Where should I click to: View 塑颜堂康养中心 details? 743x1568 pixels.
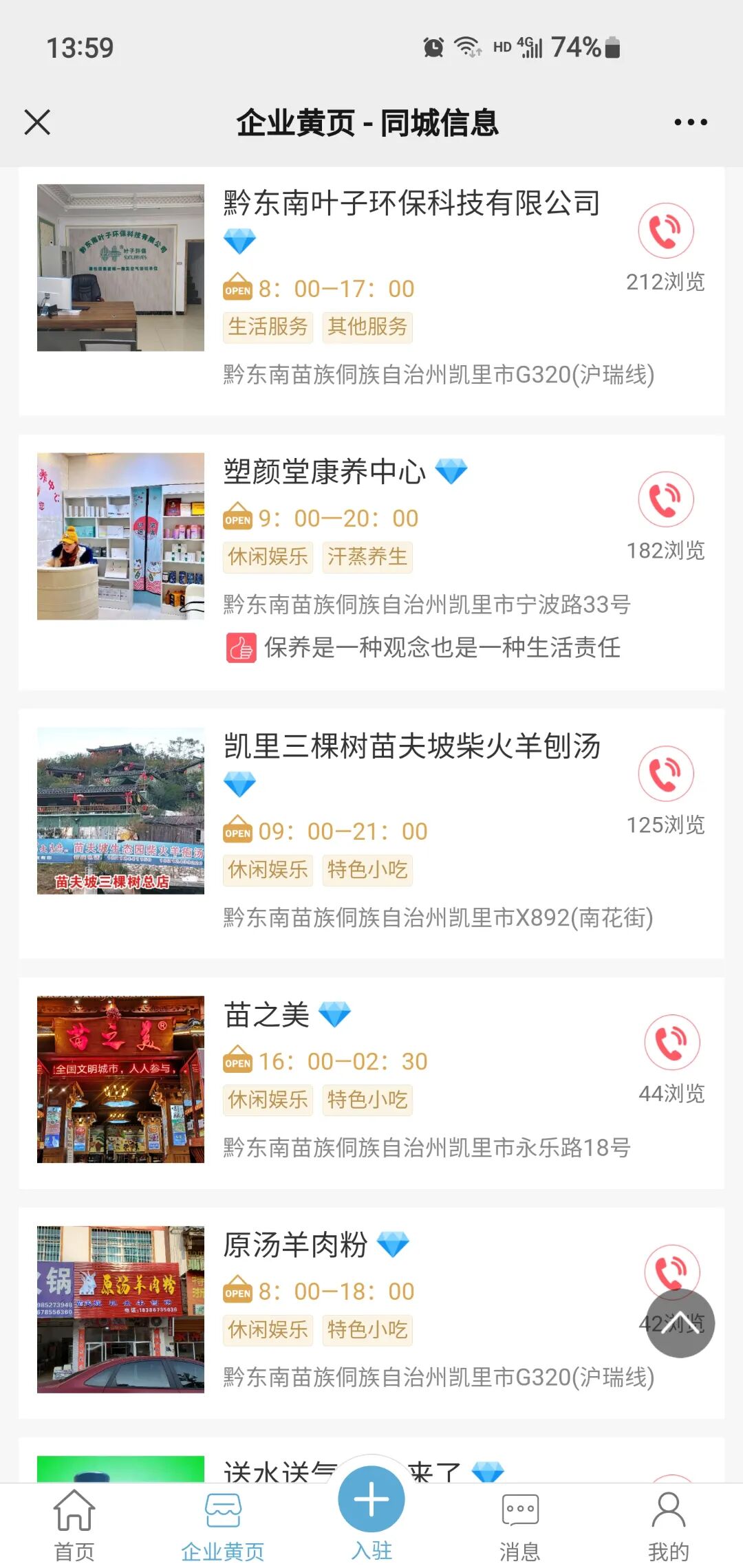pos(325,472)
